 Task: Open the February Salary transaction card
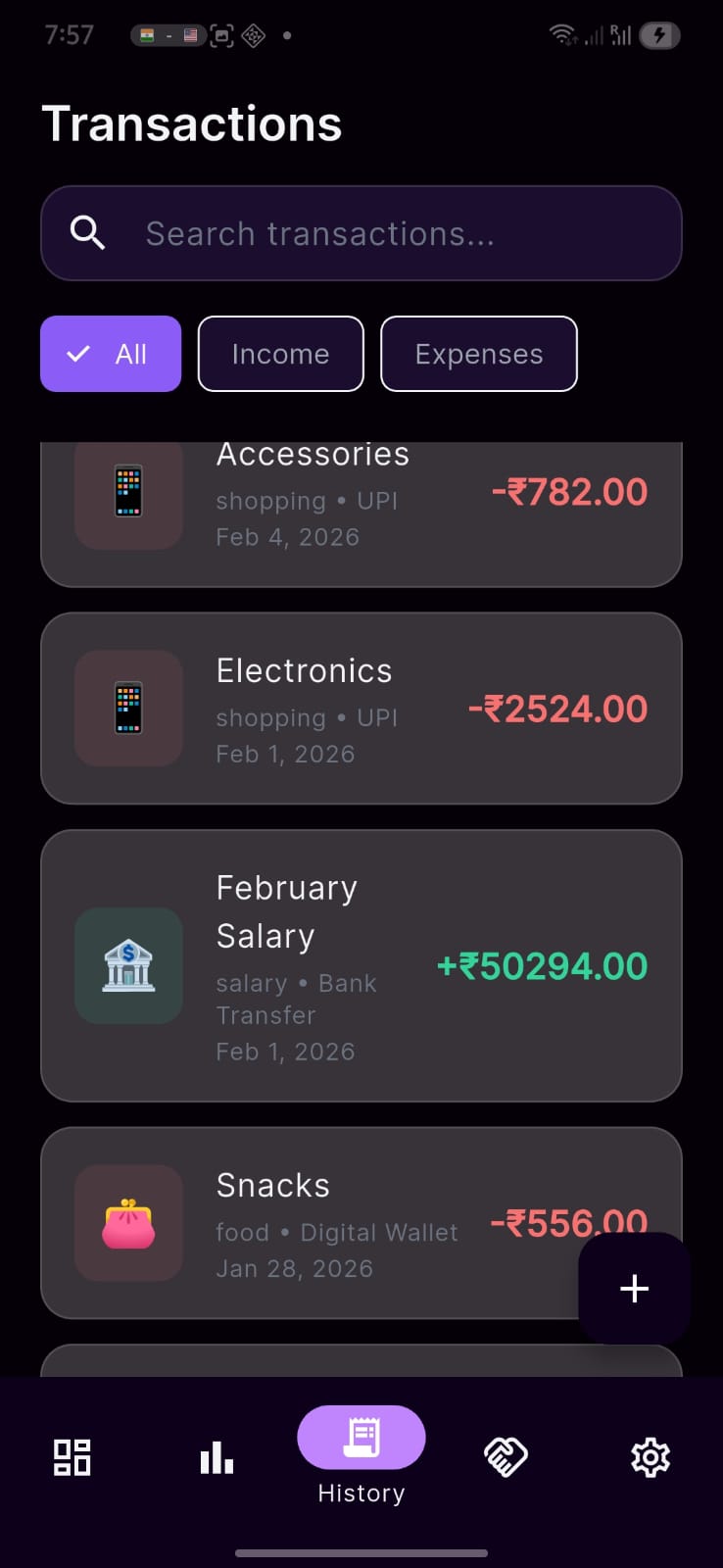tap(361, 966)
